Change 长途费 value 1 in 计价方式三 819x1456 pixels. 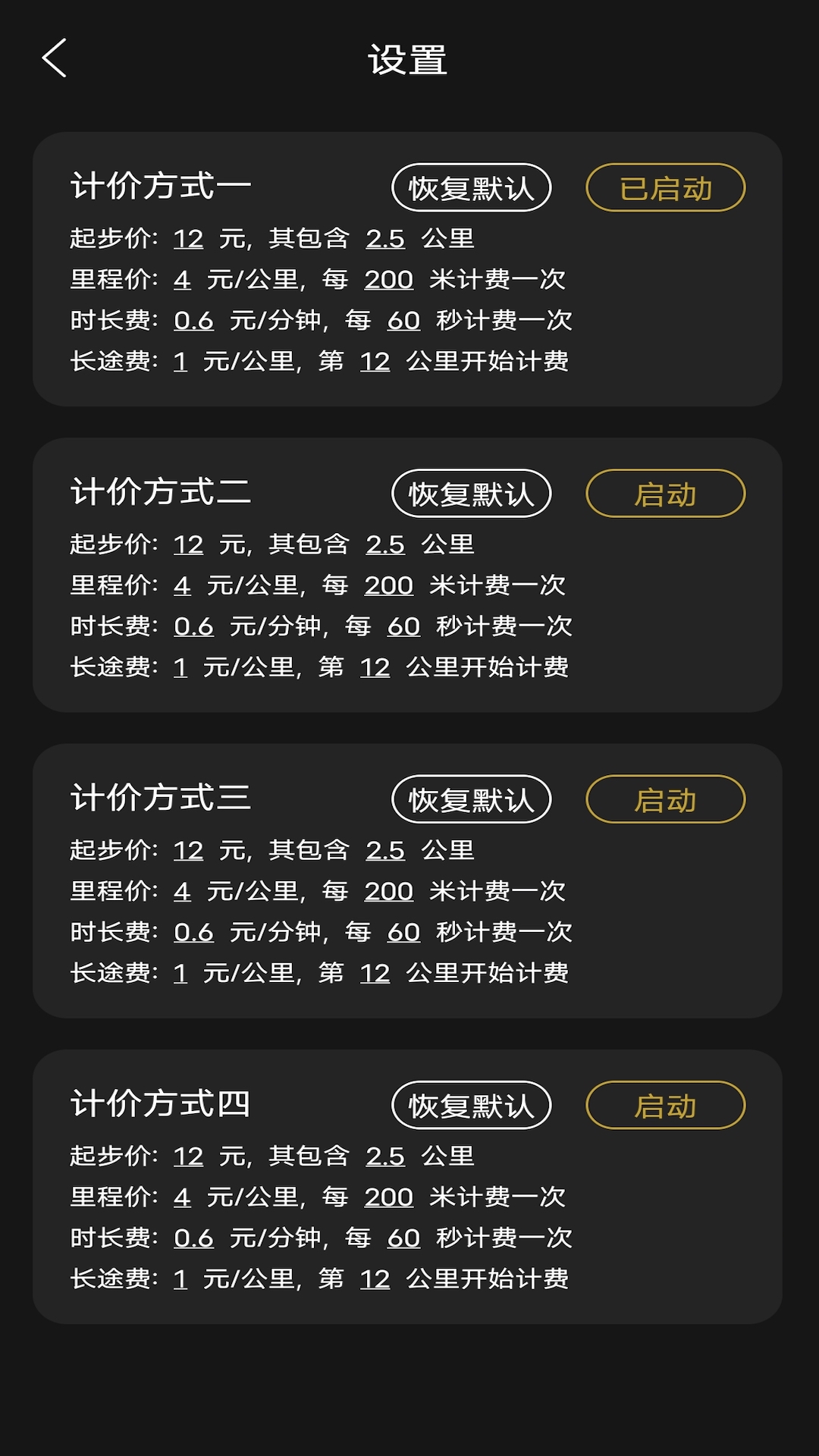point(180,973)
